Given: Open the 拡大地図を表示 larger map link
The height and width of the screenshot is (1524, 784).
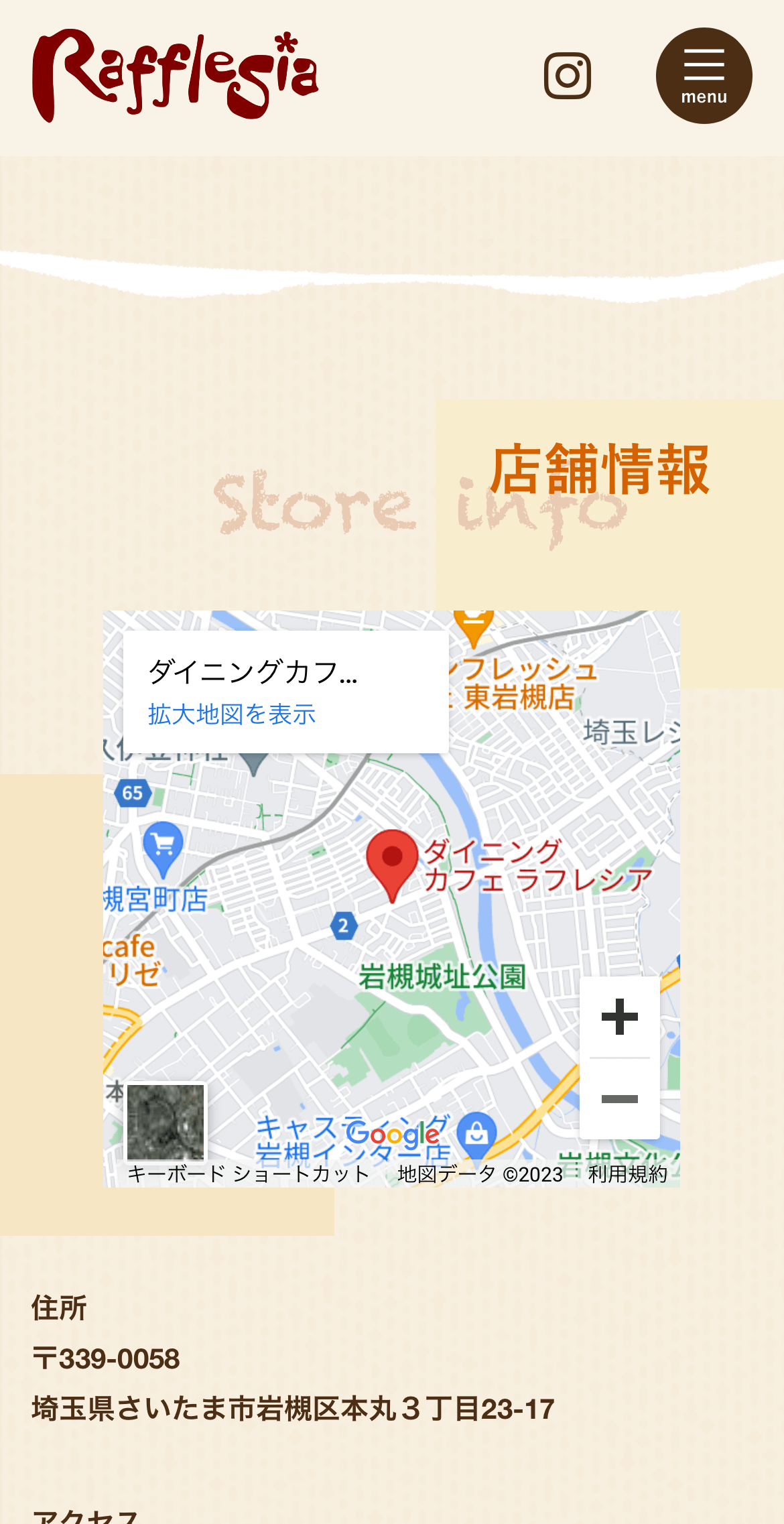Looking at the screenshot, I should click(231, 714).
